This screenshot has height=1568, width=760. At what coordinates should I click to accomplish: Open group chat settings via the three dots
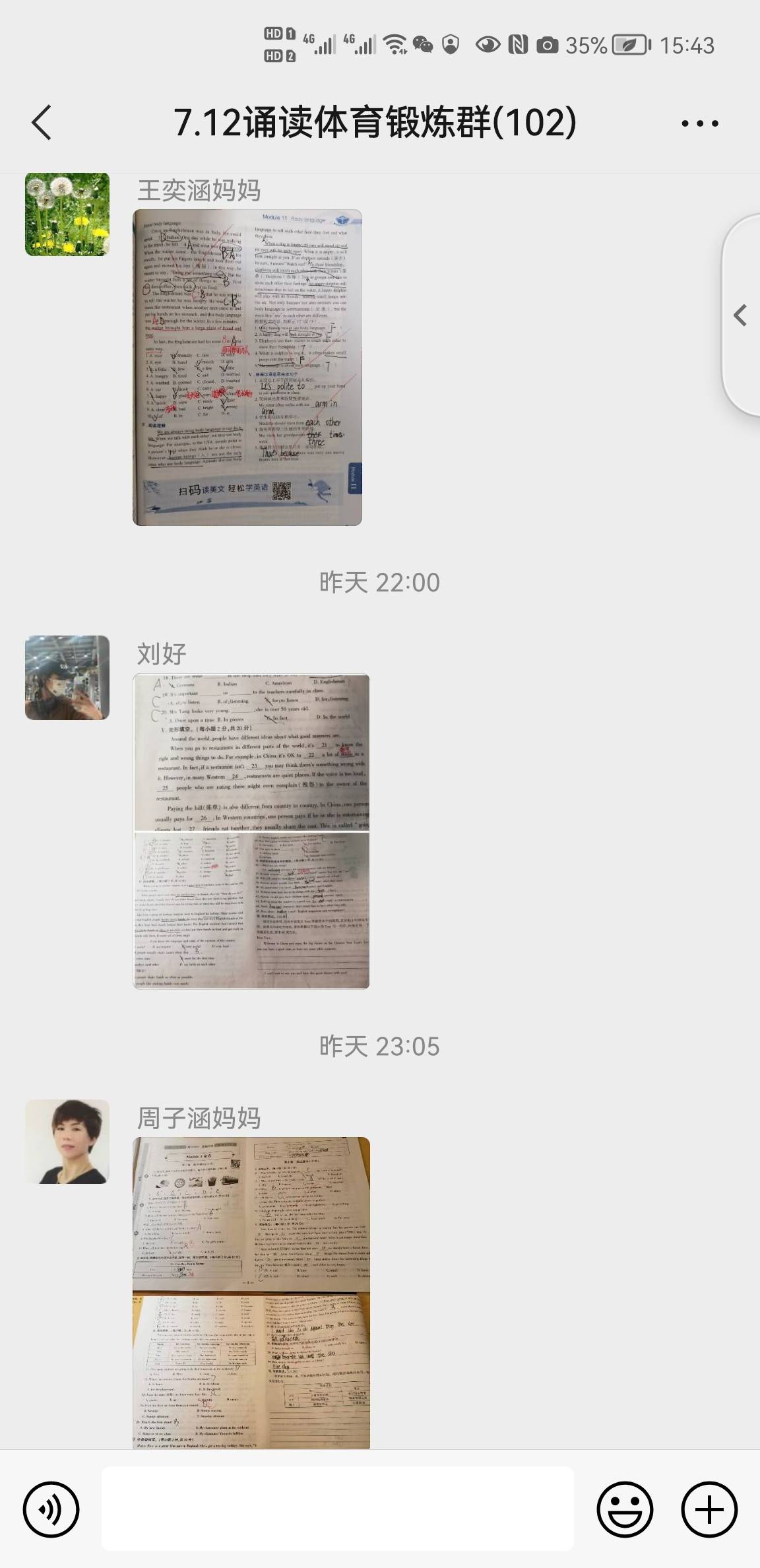pyautogui.click(x=699, y=123)
